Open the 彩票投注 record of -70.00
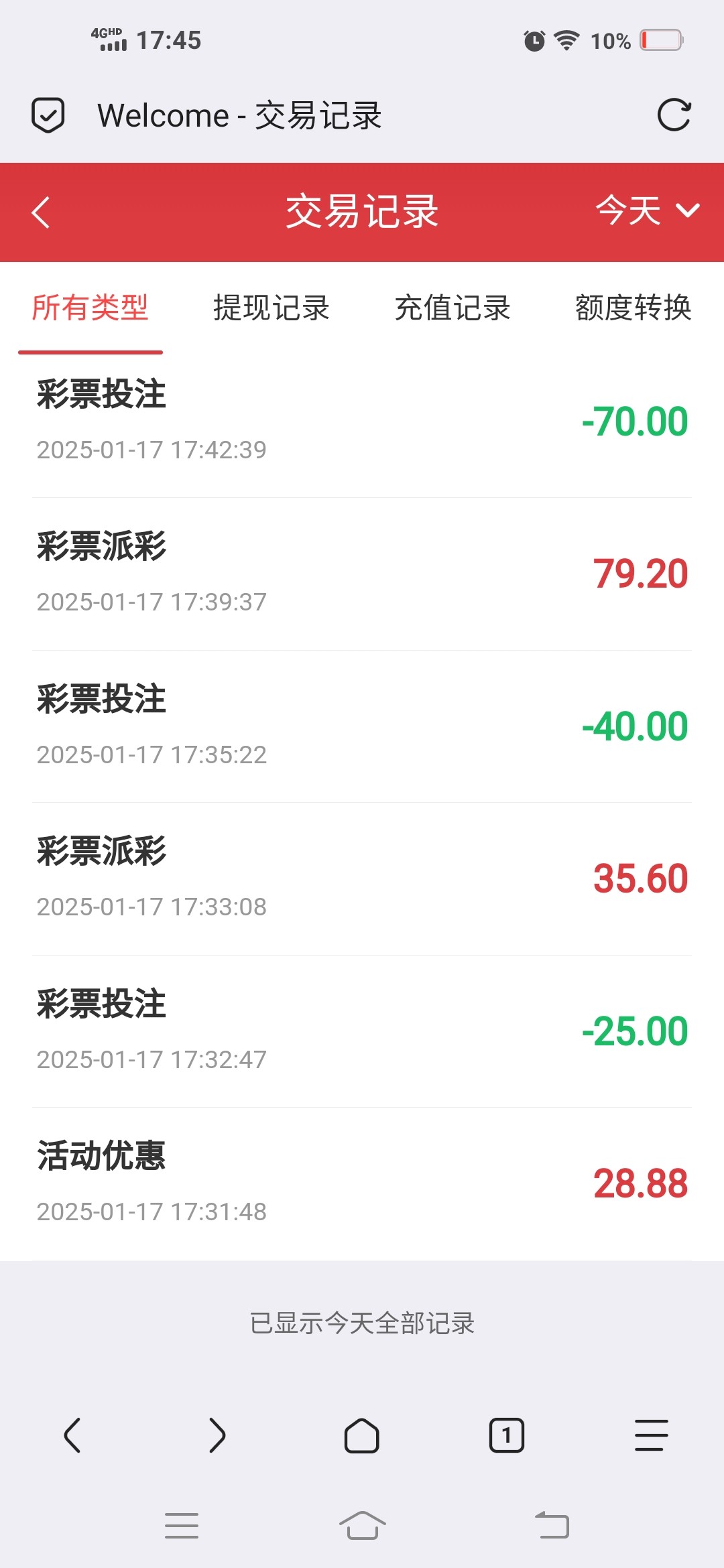Viewport: 724px width, 1568px height. pyautogui.click(x=362, y=421)
